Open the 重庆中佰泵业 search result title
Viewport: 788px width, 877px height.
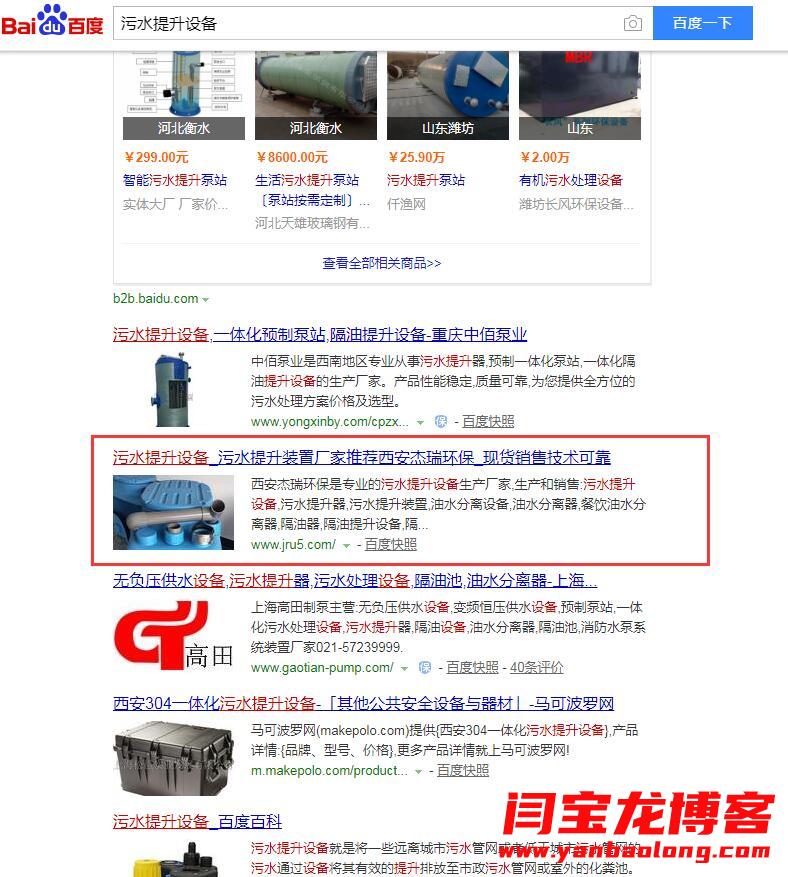point(320,335)
